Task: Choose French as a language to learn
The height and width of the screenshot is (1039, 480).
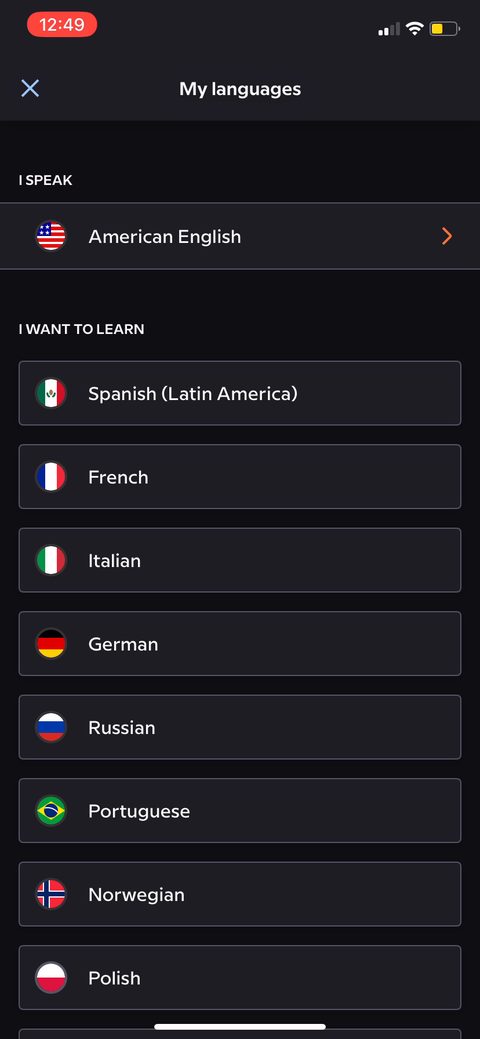Action: [240, 476]
